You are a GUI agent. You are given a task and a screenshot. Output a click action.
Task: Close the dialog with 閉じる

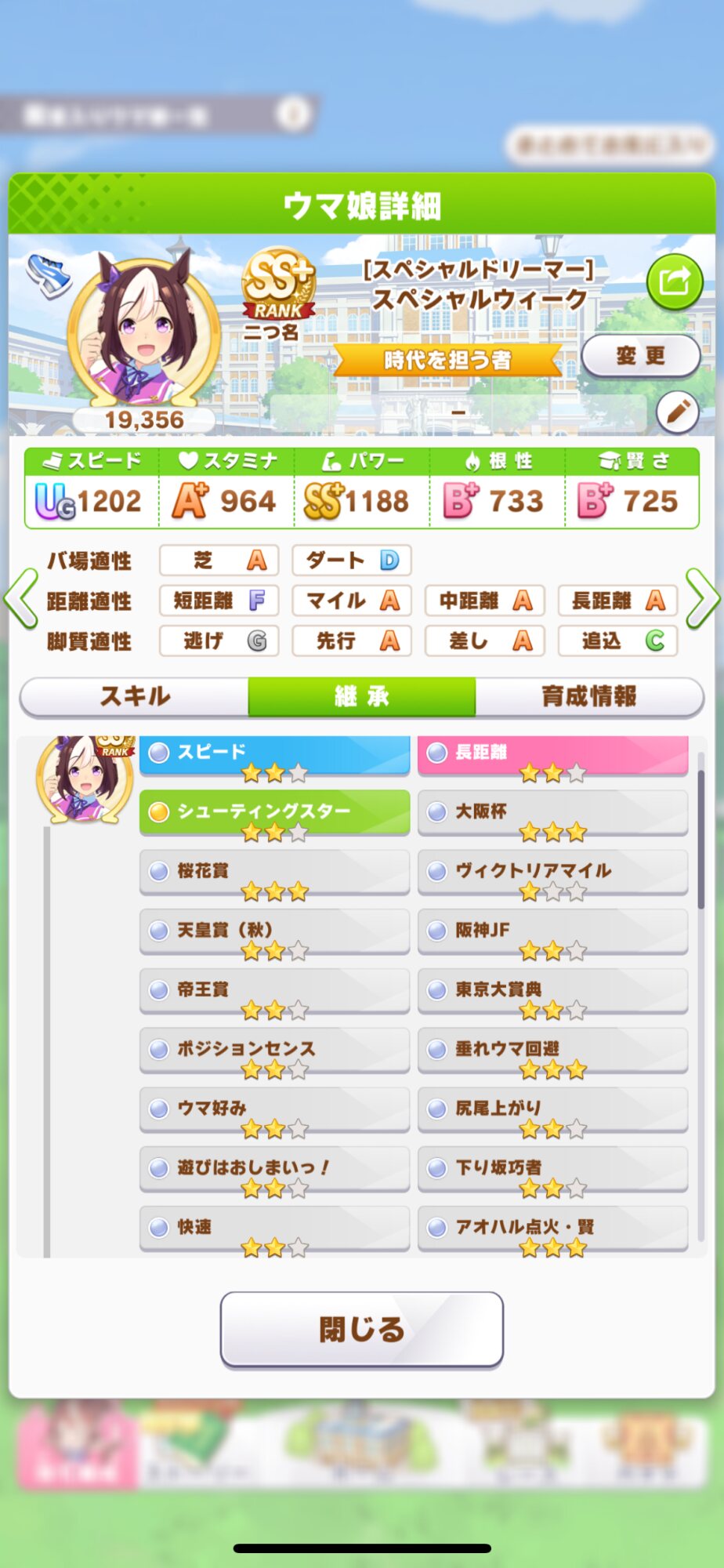[362, 1330]
